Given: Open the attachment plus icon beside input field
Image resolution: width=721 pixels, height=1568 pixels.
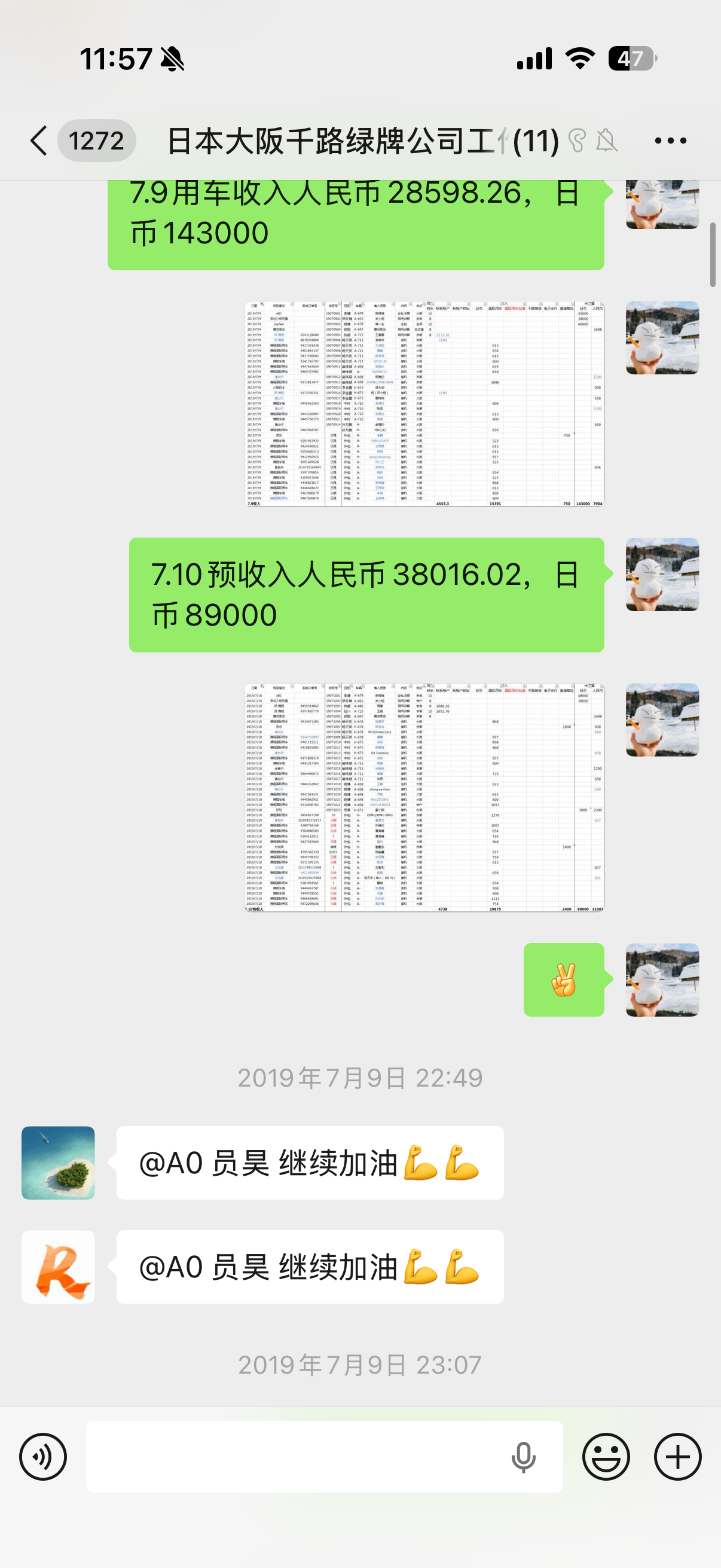Looking at the screenshot, I should [676, 1457].
